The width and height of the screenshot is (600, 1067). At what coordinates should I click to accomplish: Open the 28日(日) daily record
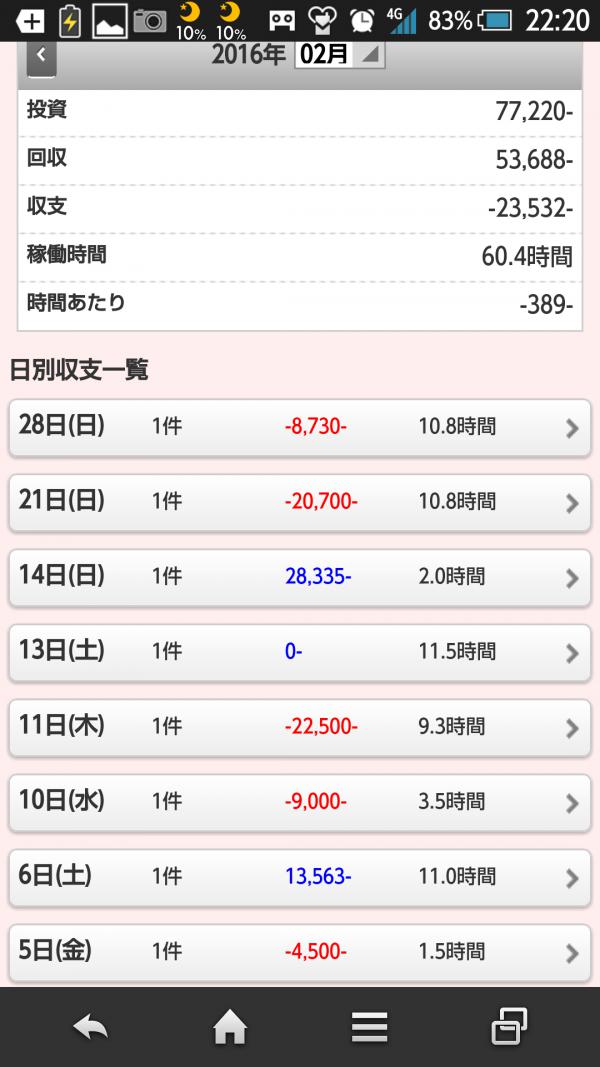(x=299, y=427)
